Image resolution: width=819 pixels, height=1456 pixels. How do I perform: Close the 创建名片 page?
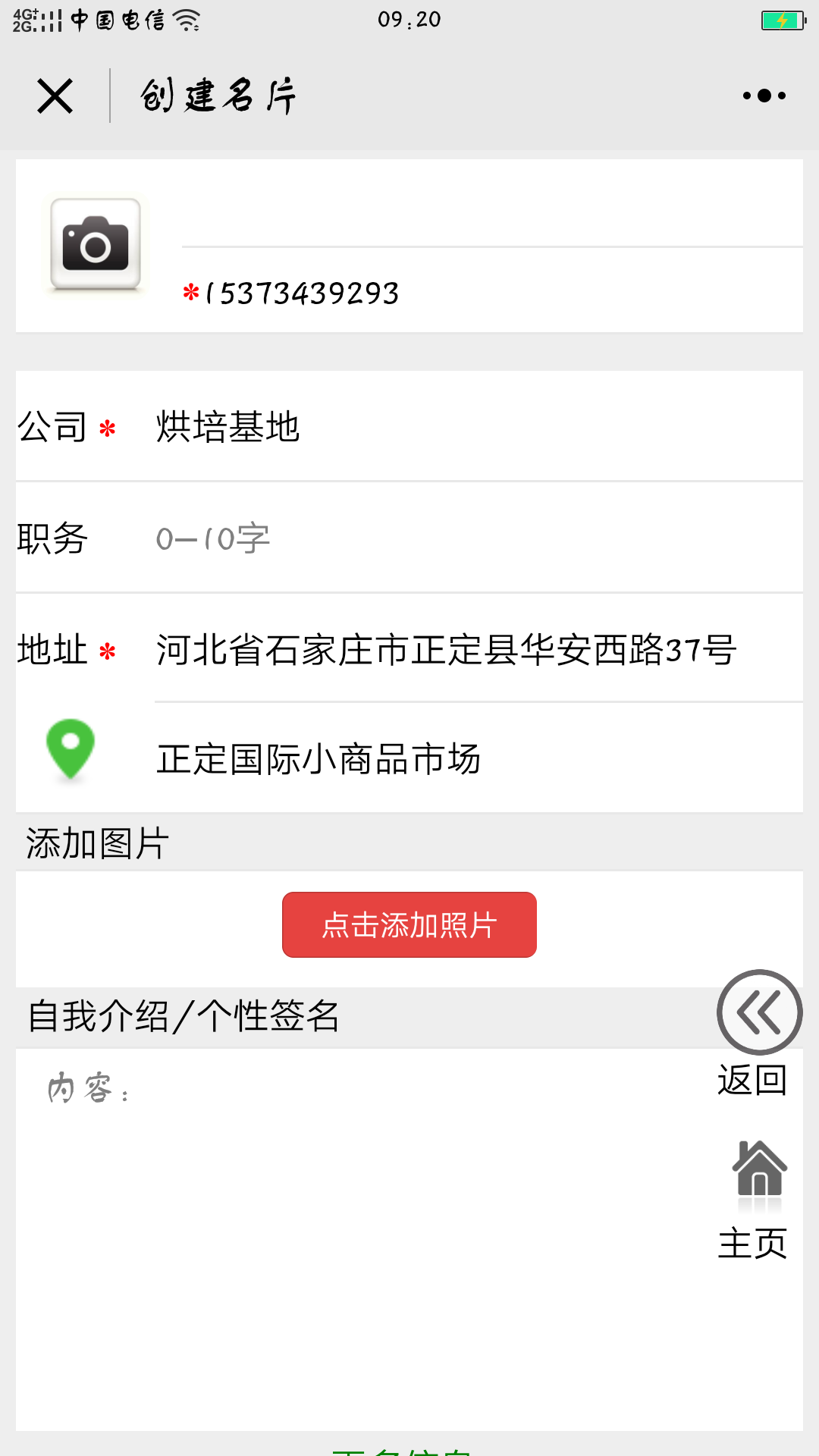click(55, 96)
